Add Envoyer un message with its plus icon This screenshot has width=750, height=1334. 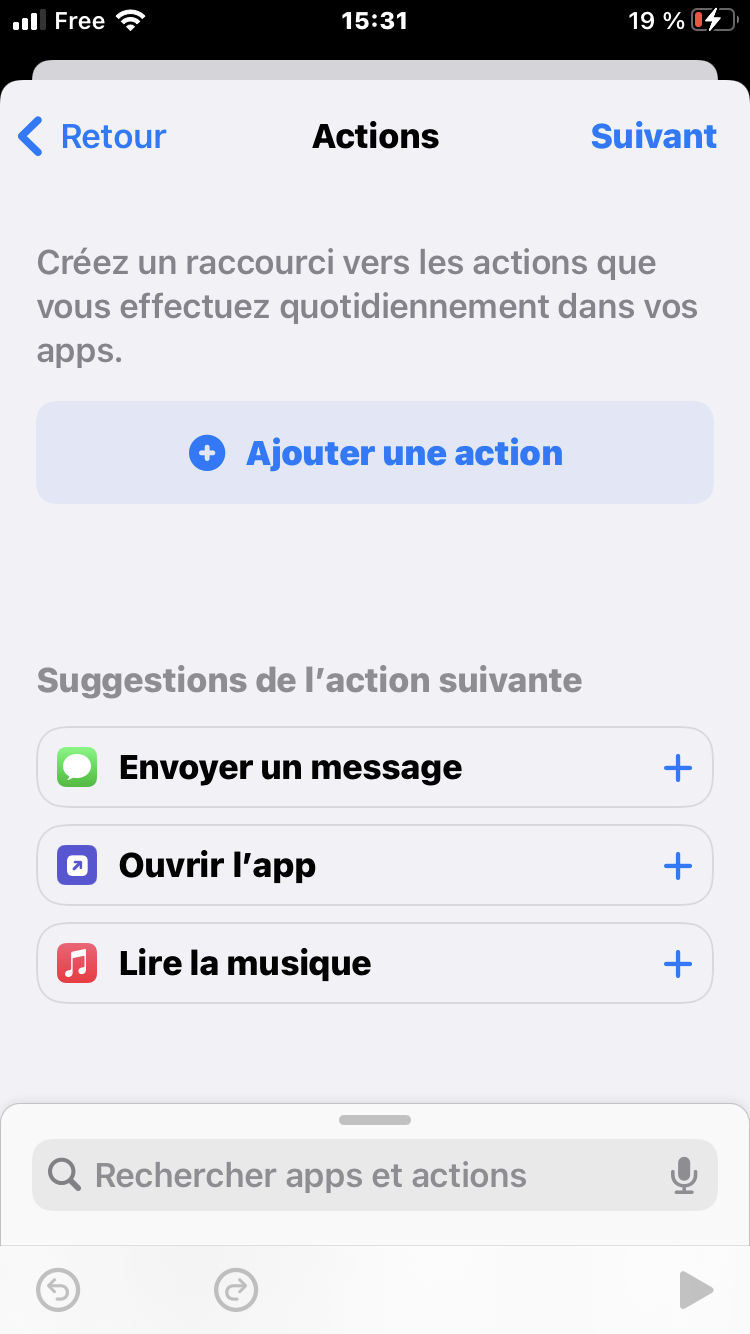point(678,768)
